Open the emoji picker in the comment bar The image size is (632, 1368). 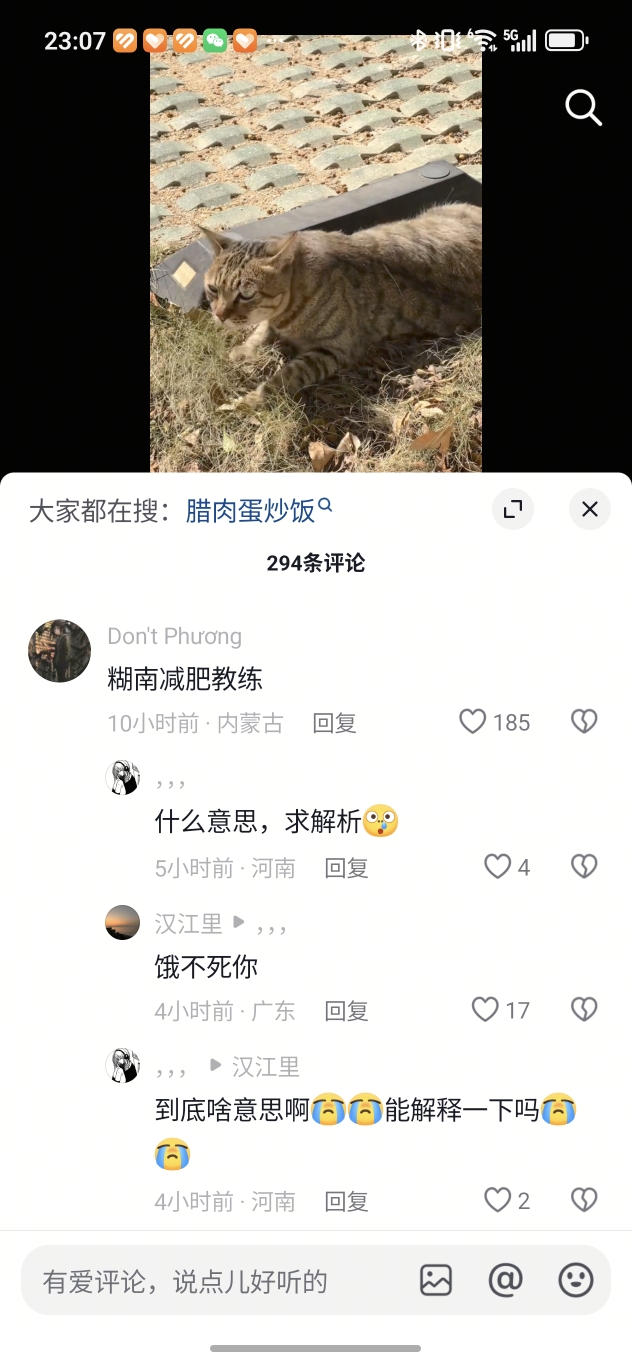click(576, 1280)
